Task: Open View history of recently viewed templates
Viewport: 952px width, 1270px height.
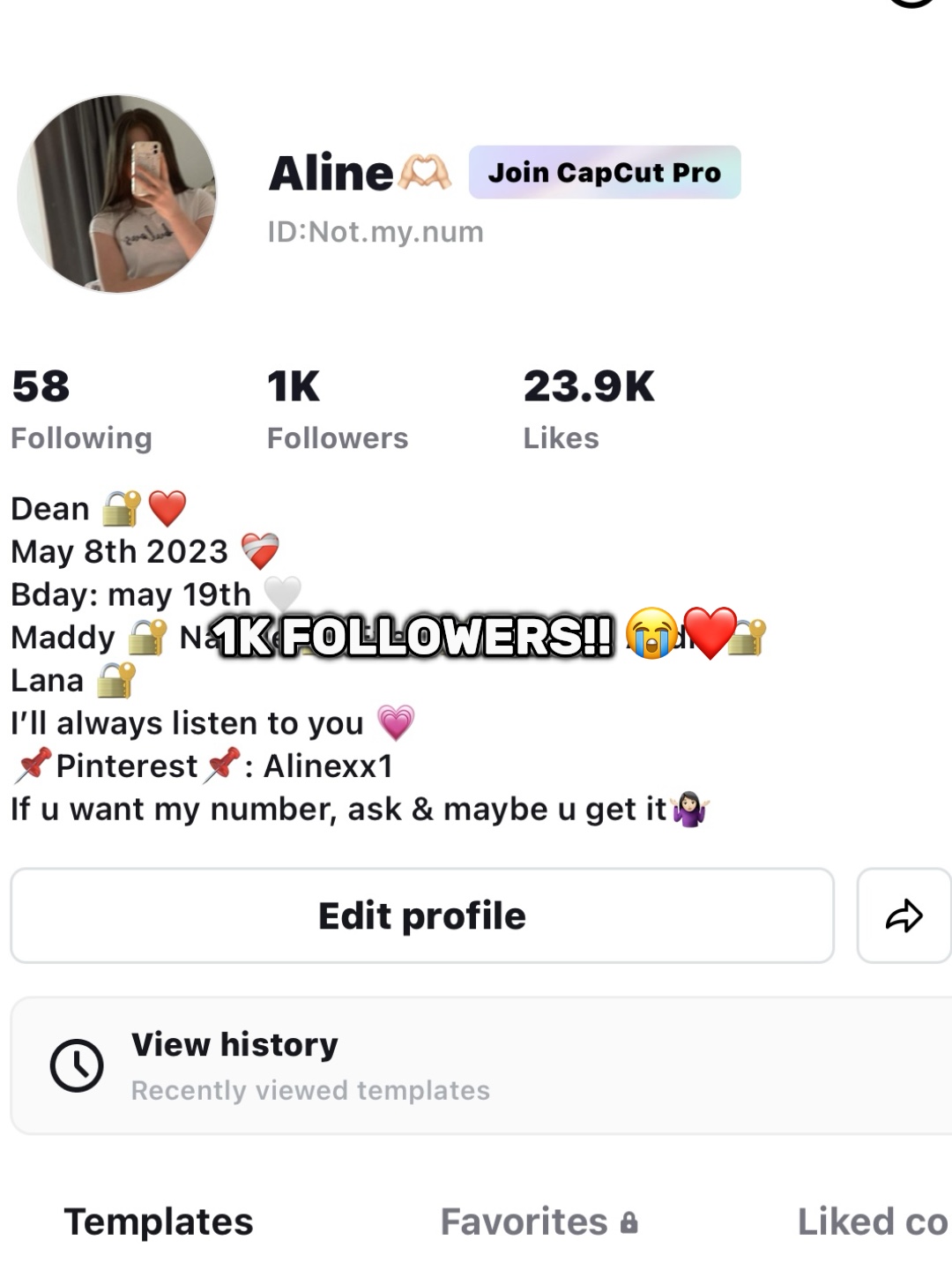Action: coord(481,1065)
